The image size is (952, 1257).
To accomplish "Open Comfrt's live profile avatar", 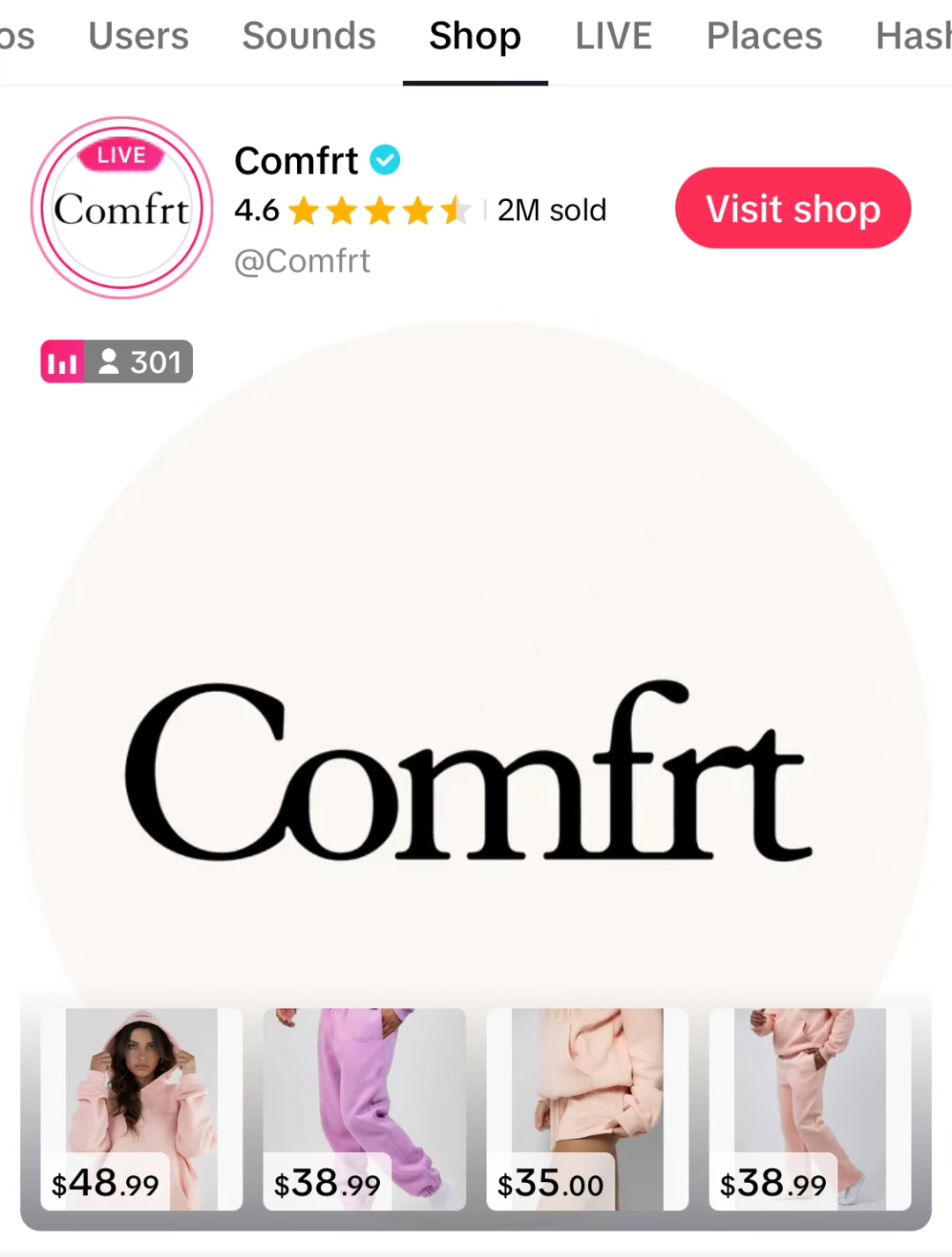I will 122,208.
